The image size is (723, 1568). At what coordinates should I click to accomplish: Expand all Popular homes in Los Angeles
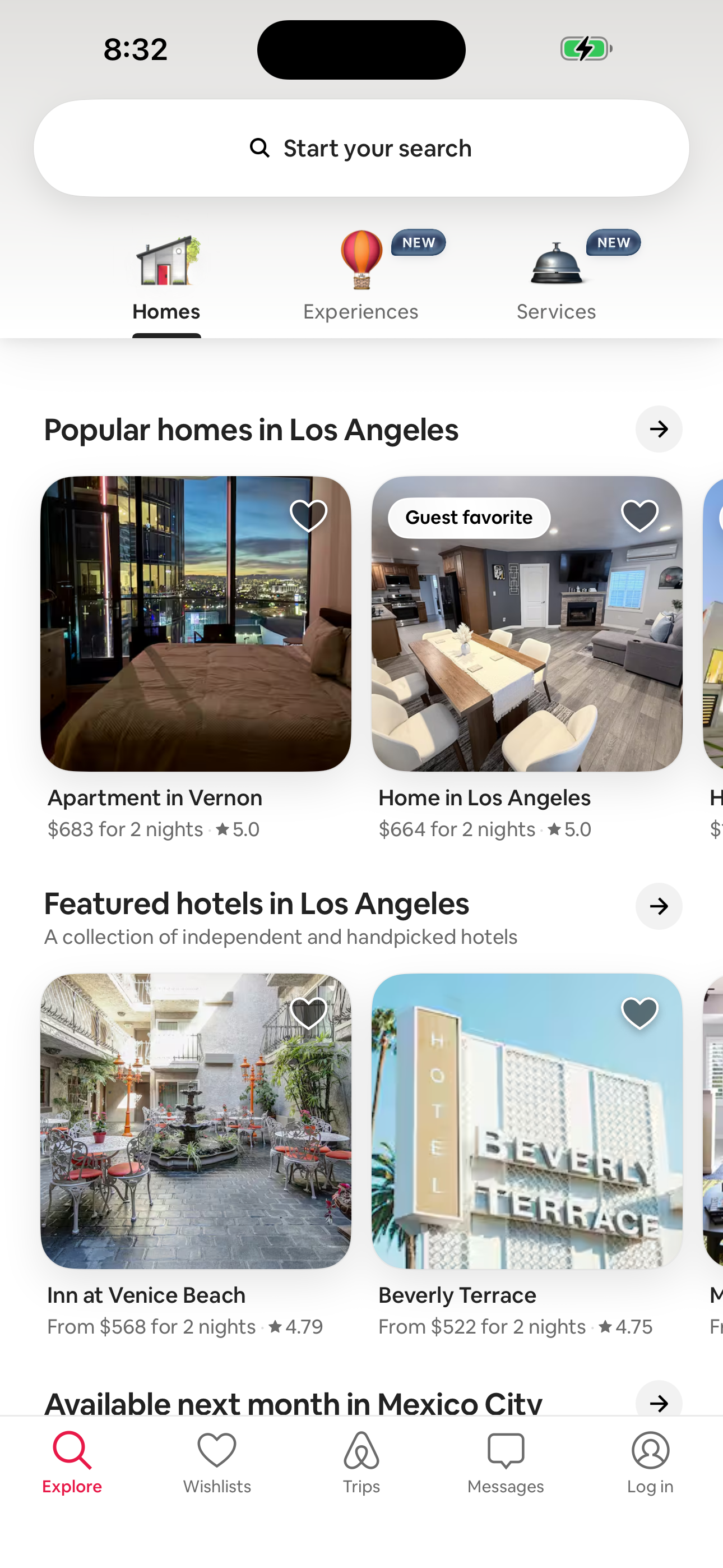659,429
